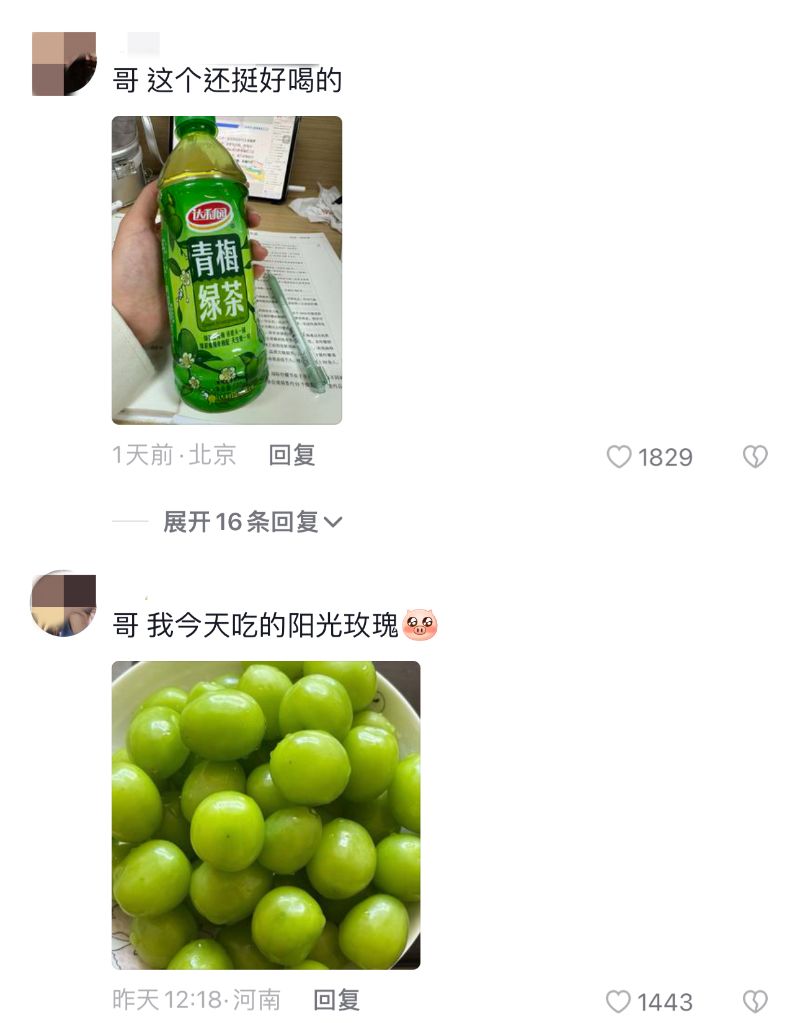View the green grapes photo
Viewport: 800px width, 1023px height.
point(265,814)
